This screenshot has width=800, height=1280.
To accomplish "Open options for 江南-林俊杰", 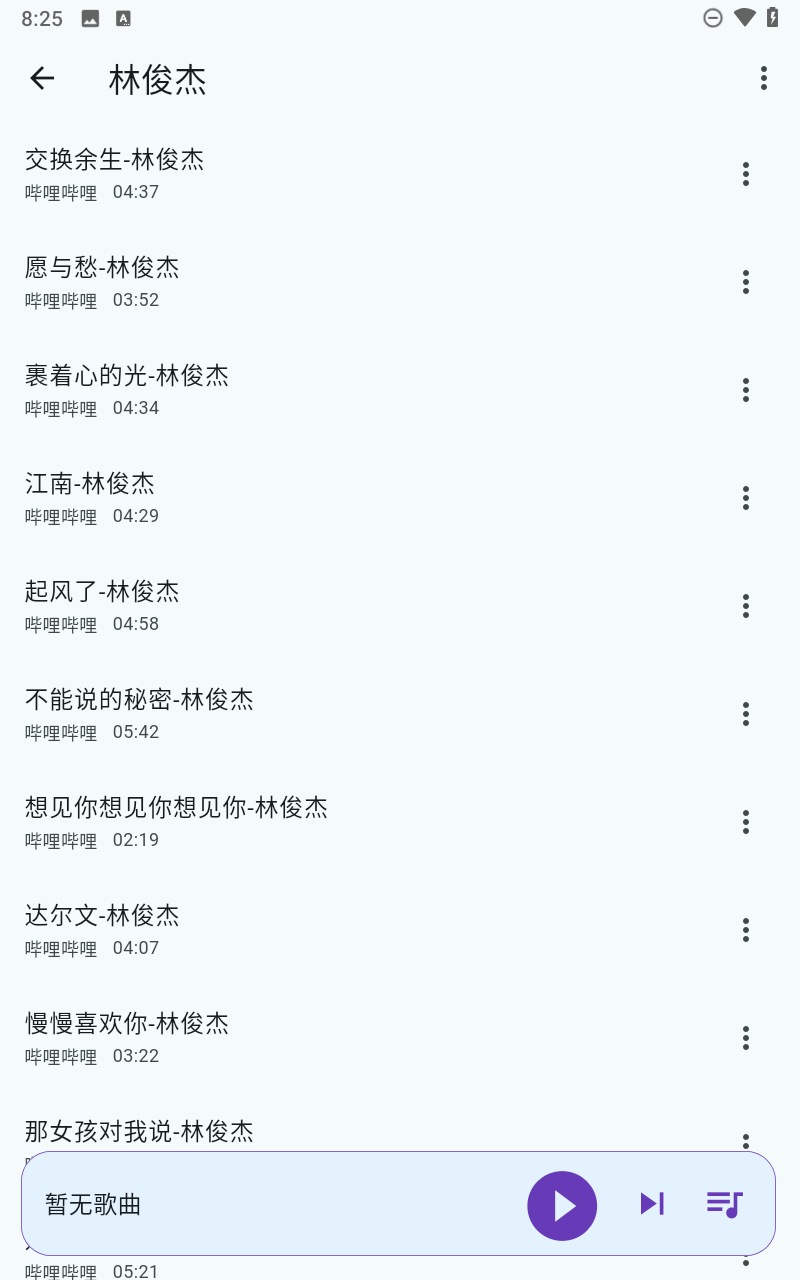I will tap(746, 498).
